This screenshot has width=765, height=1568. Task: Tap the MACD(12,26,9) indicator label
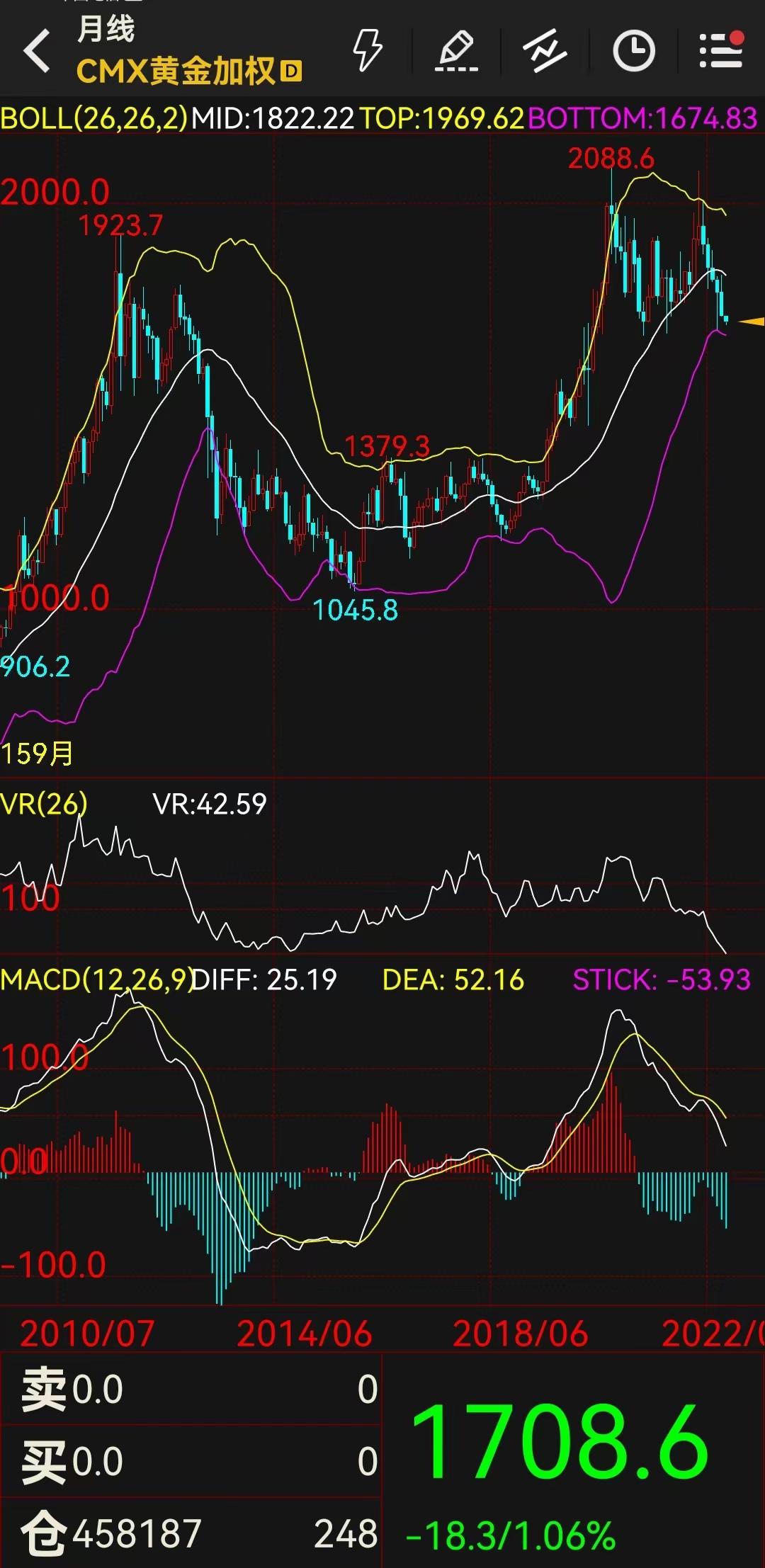tap(96, 979)
